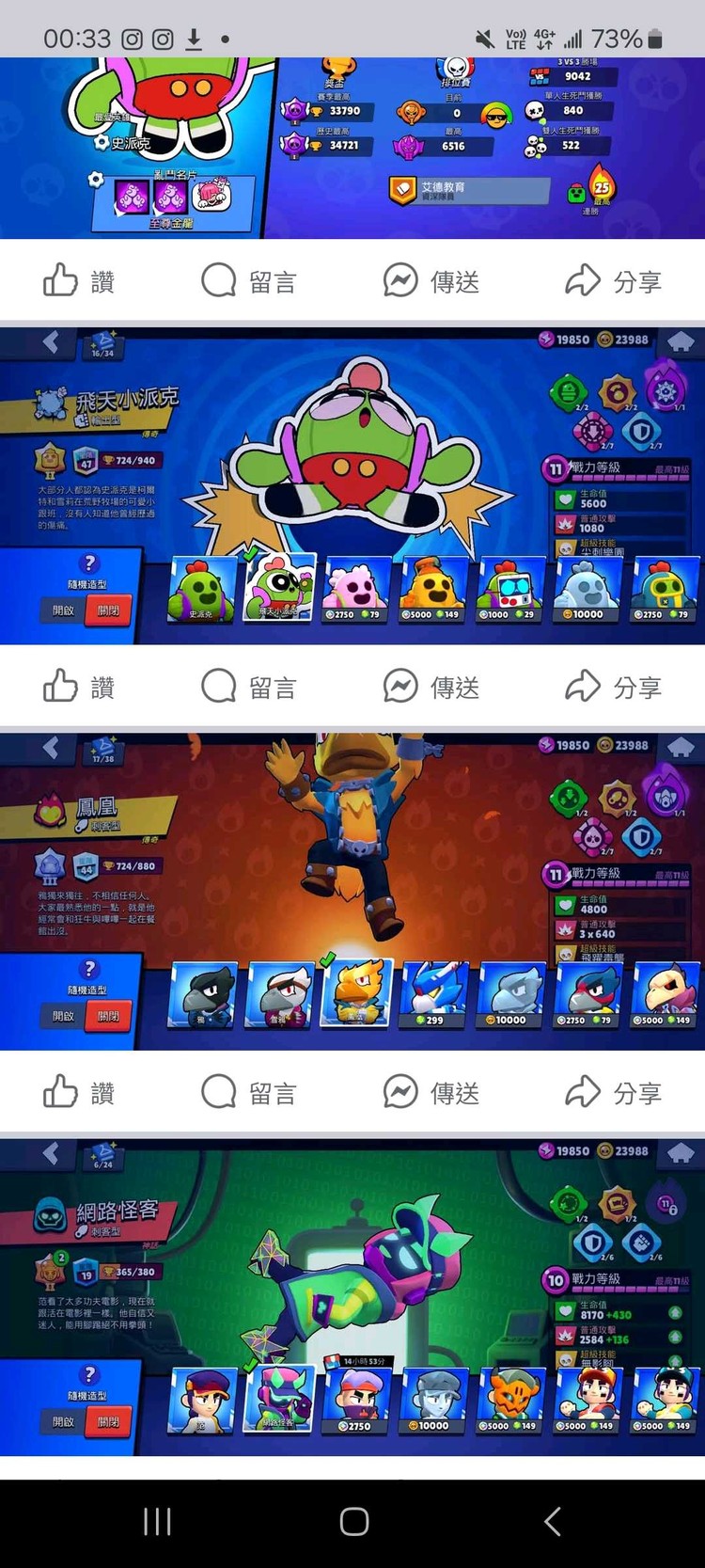Share the 飛天小派克 photo
705x1568 pixels.
(614, 687)
